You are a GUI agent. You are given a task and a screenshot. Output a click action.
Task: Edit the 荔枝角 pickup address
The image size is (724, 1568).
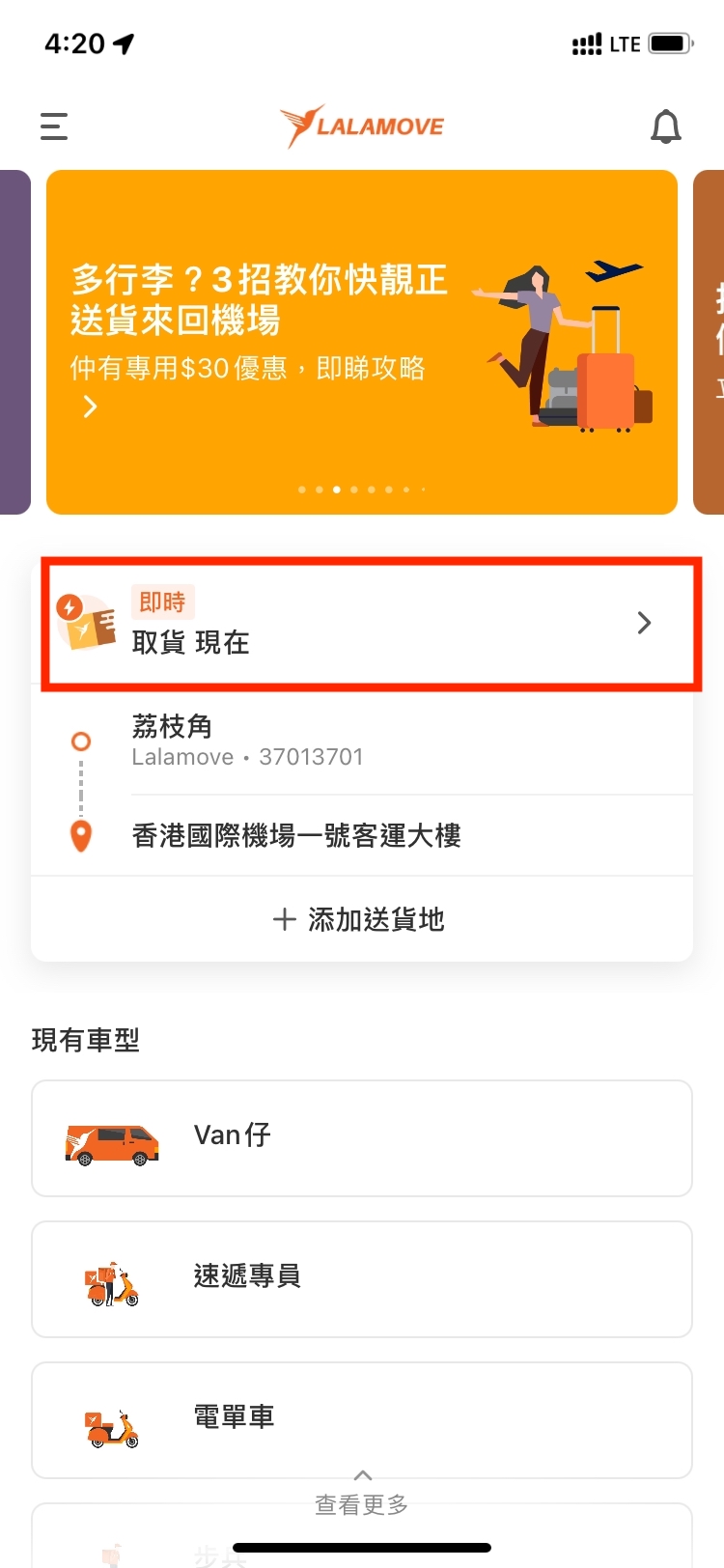(386, 741)
